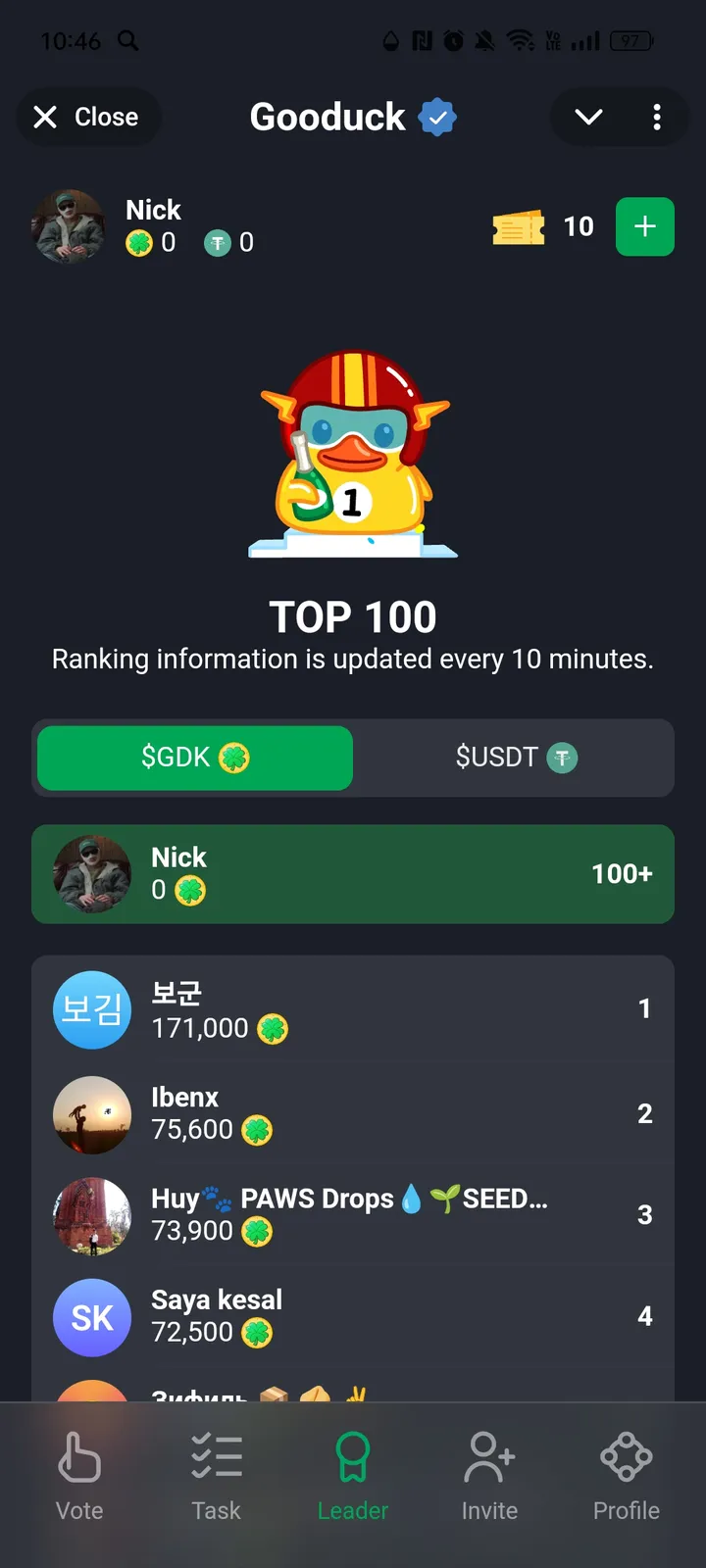Open 보군's profile avatar
Screen dimensions: 706x1568
point(92,1009)
